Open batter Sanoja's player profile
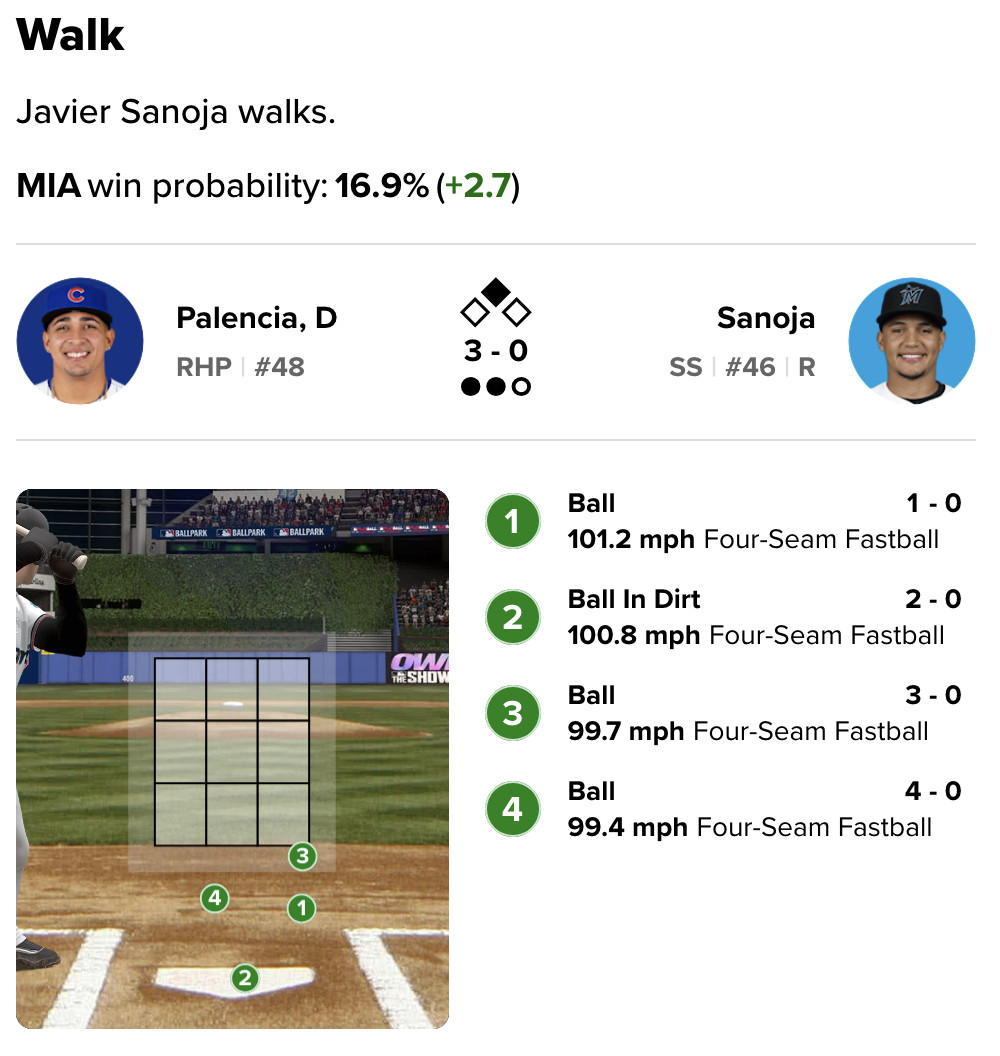 pyautogui.click(x=765, y=318)
